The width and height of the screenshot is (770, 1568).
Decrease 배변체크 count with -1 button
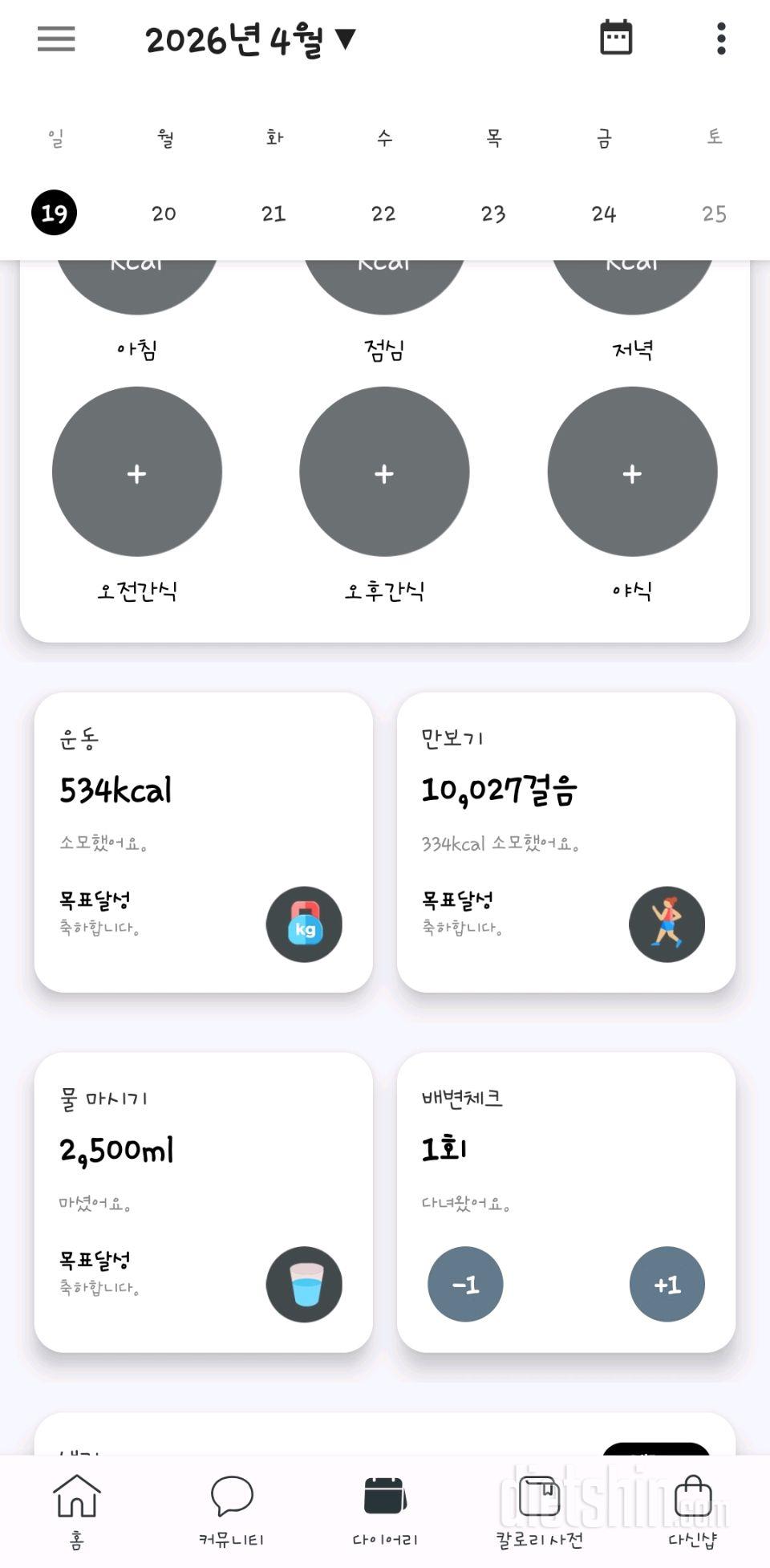(466, 1285)
